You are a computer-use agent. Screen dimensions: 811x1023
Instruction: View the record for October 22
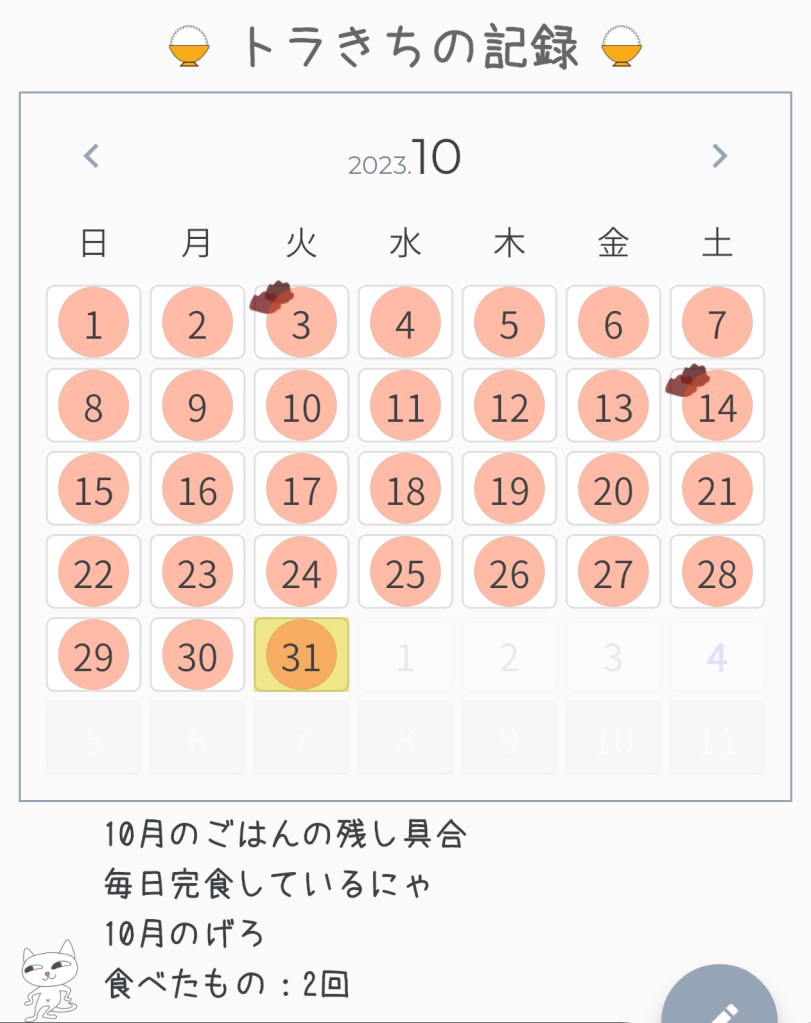(x=93, y=572)
